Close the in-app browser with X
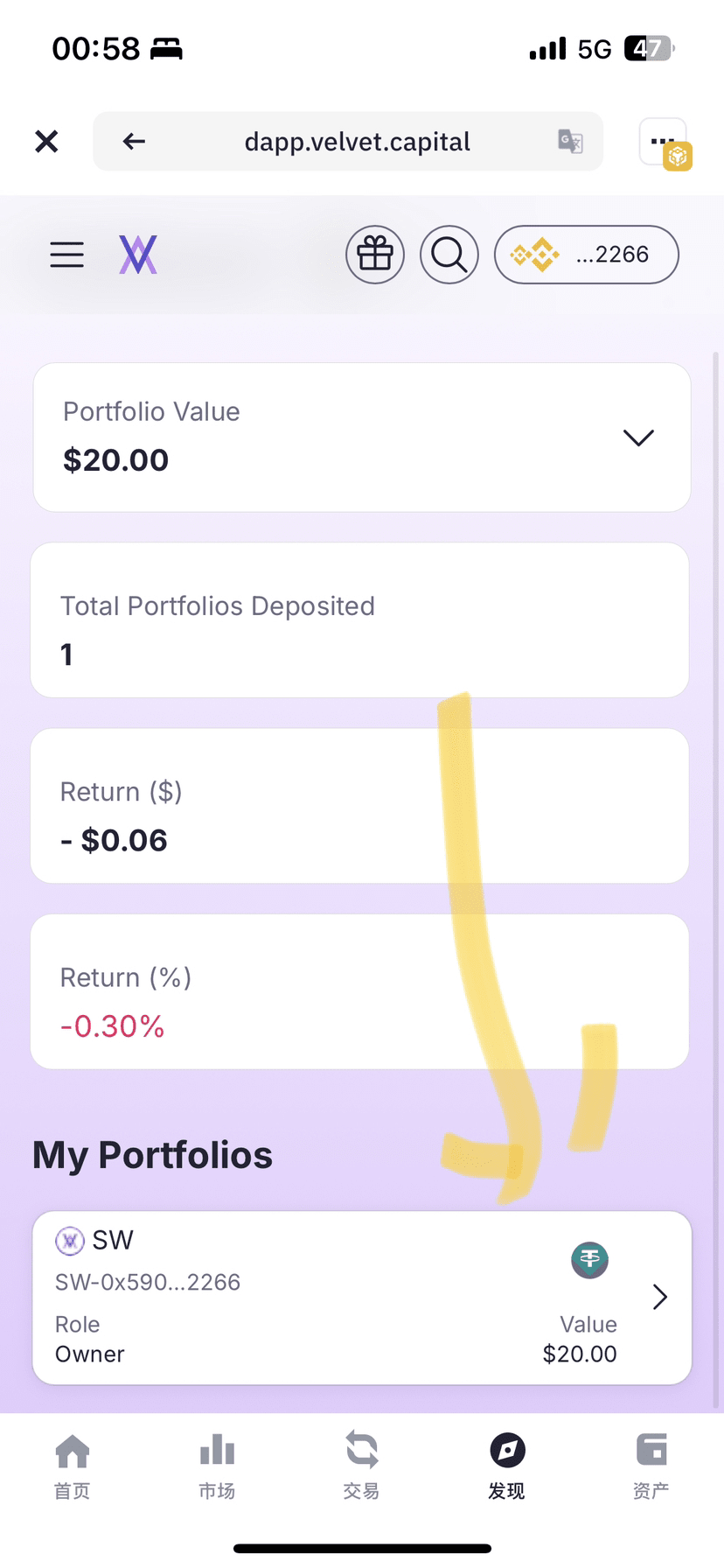This screenshot has width=724, height=1568. click(46, 141)
